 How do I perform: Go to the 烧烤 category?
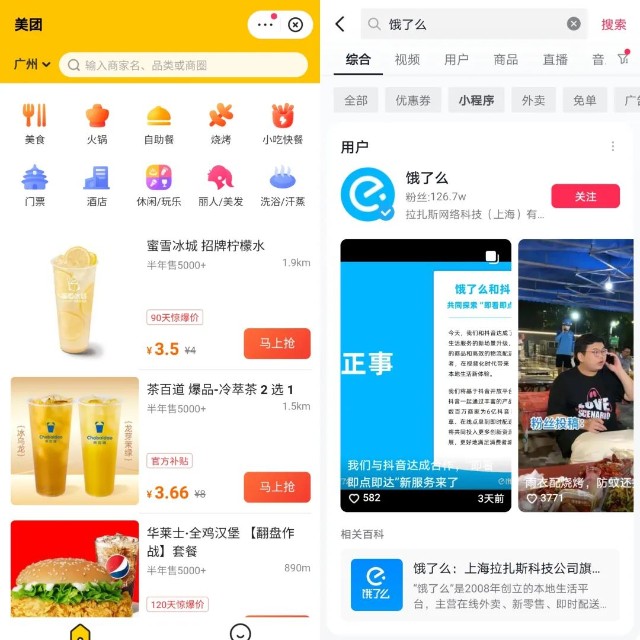221,124
